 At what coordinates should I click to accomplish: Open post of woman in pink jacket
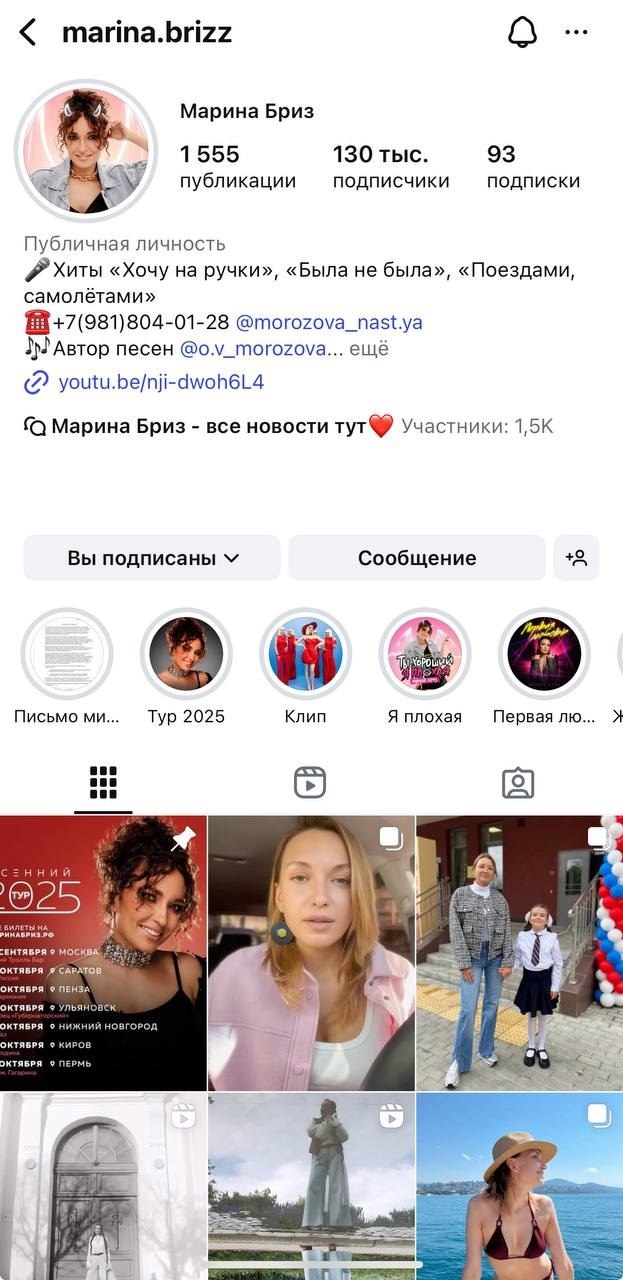click(311, 953)
